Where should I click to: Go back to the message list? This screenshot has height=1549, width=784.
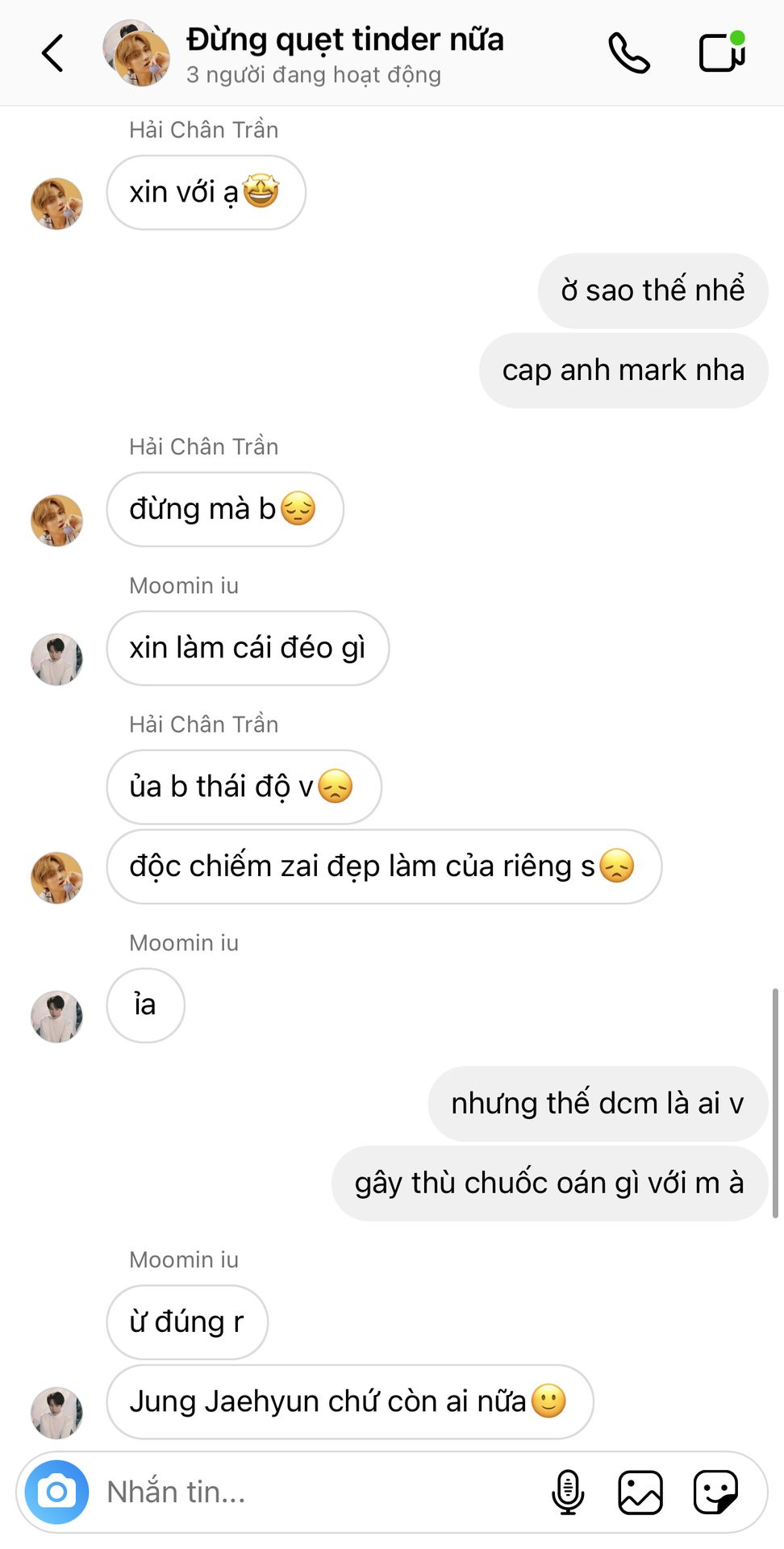click(x=53, y=53)
